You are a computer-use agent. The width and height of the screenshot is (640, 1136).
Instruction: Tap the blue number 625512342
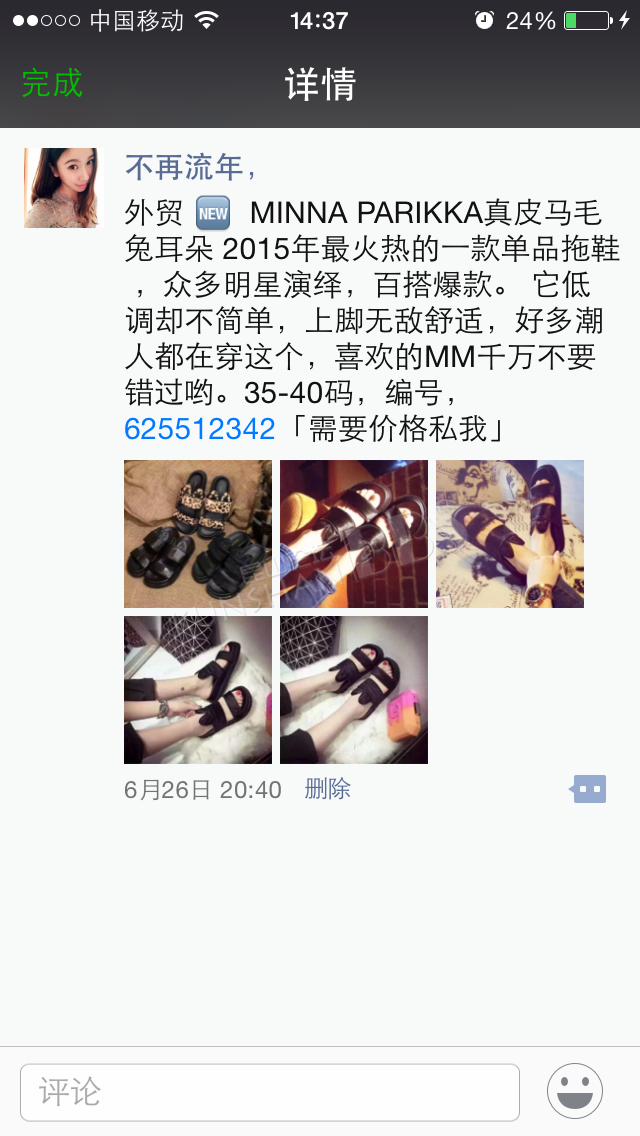point(199,429)
